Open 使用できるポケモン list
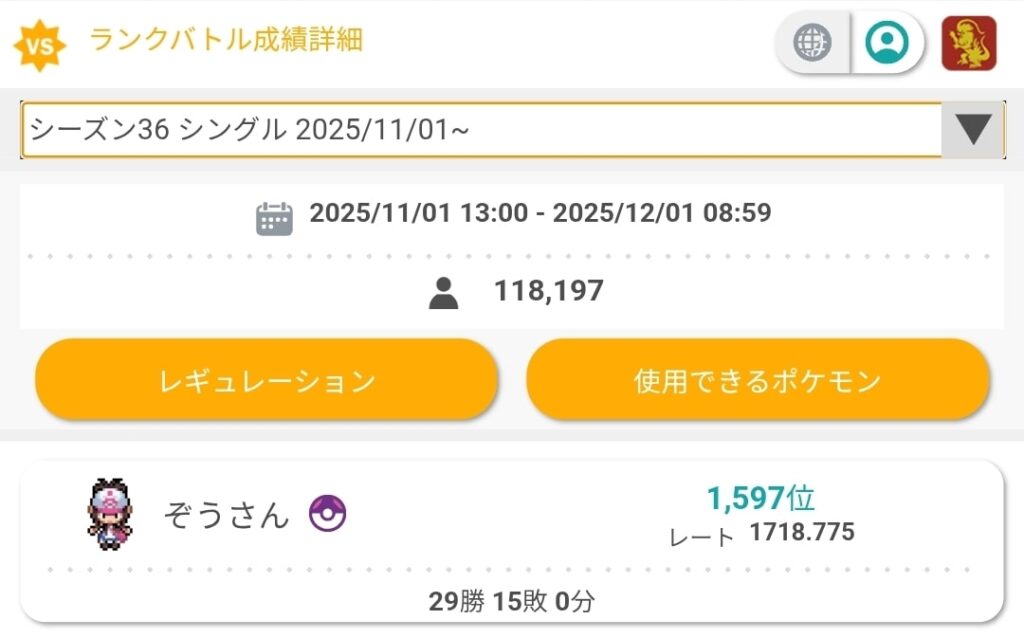Screen dimensions: 1024x638 pyautogui.click(x=757, y=380)
